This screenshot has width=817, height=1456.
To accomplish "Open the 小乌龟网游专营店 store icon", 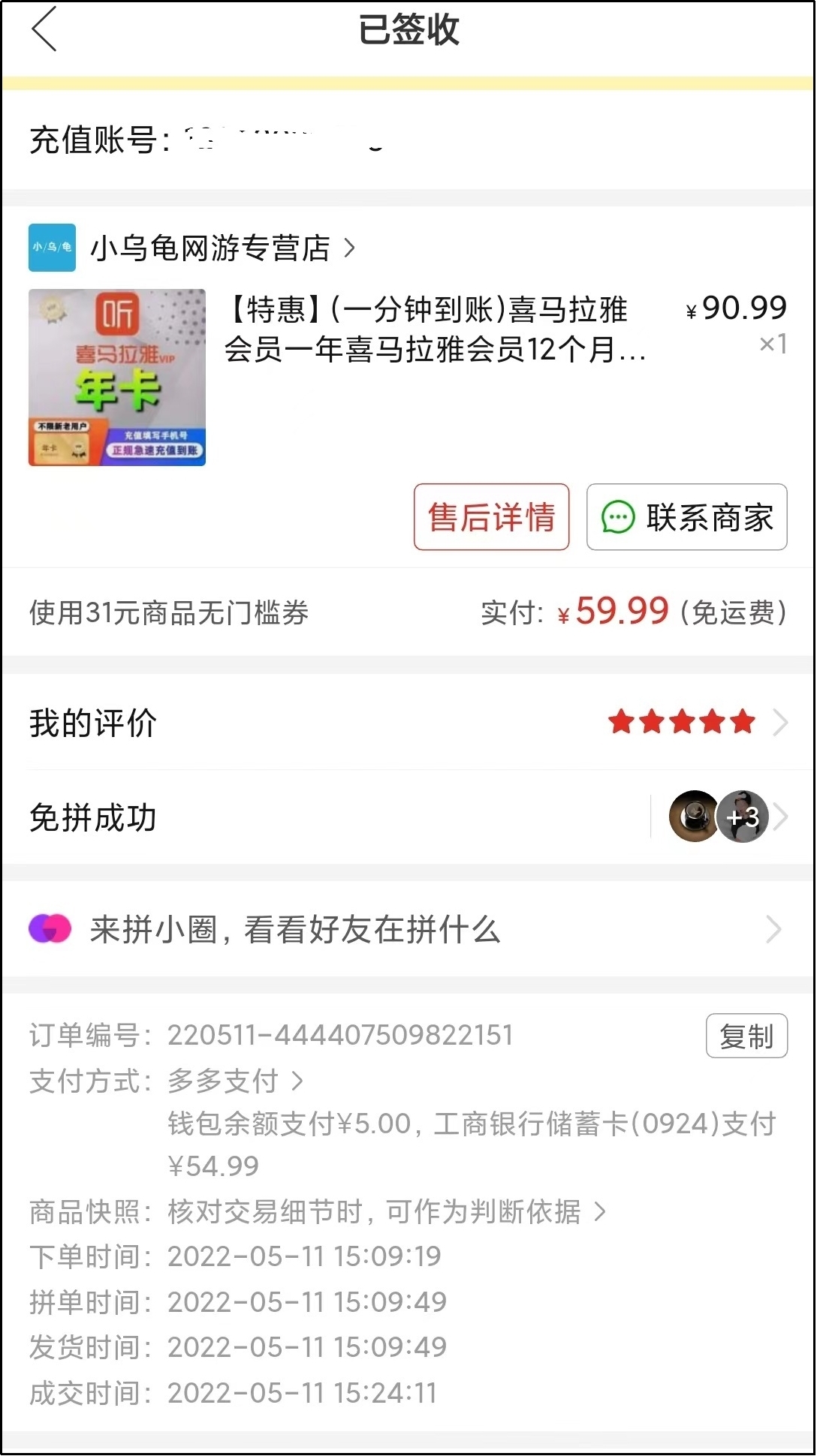I will (x=51, y=248).
